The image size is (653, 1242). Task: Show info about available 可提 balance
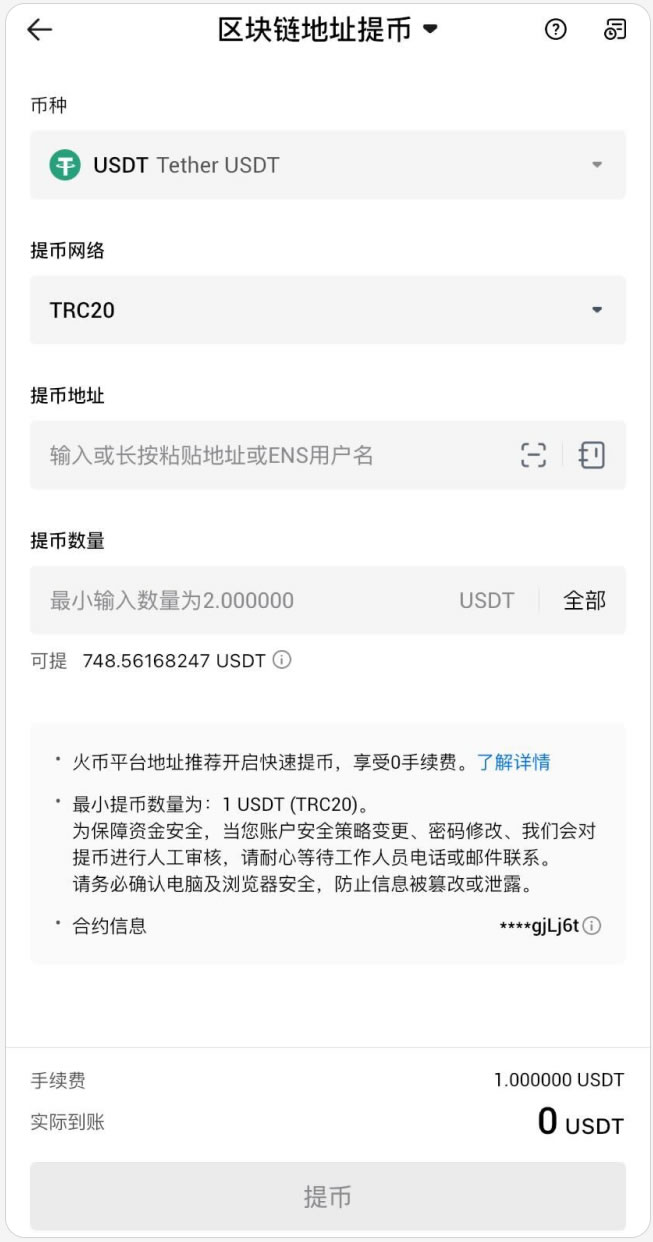click(x=283, y=660)
